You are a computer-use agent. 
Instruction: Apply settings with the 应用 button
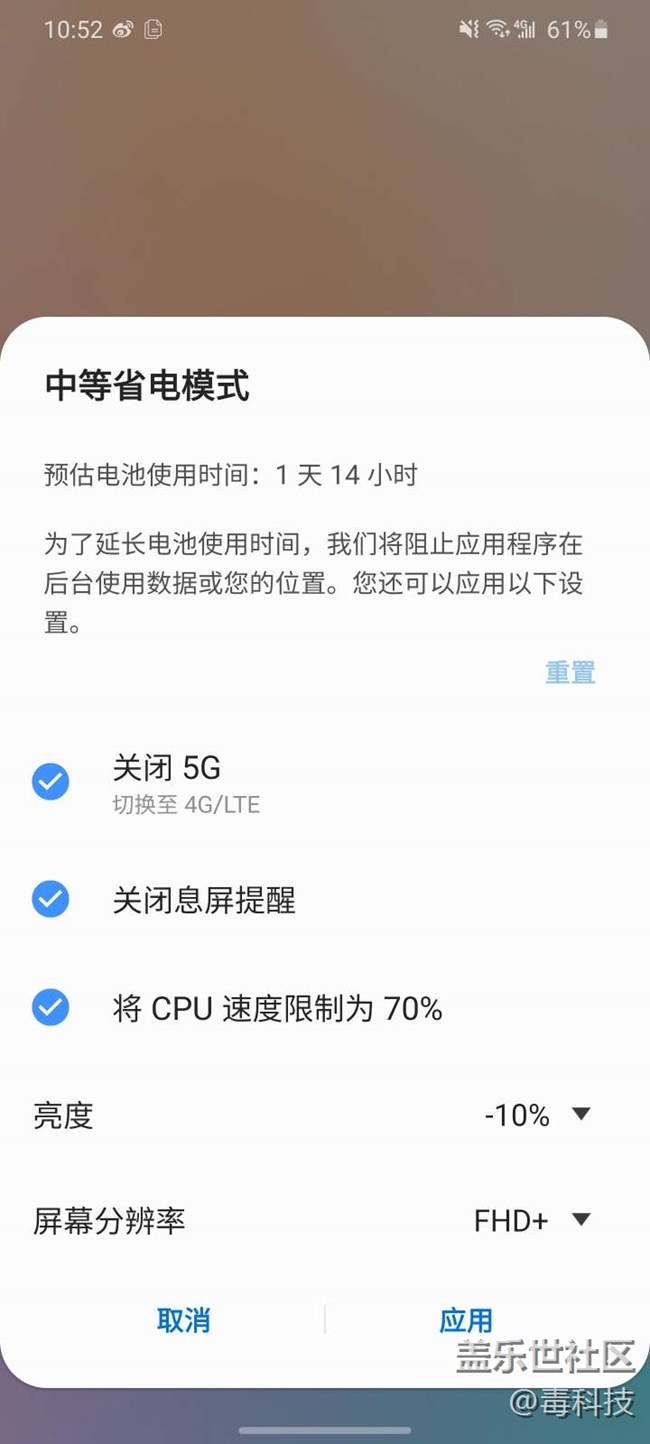(x=466, y=1320)
